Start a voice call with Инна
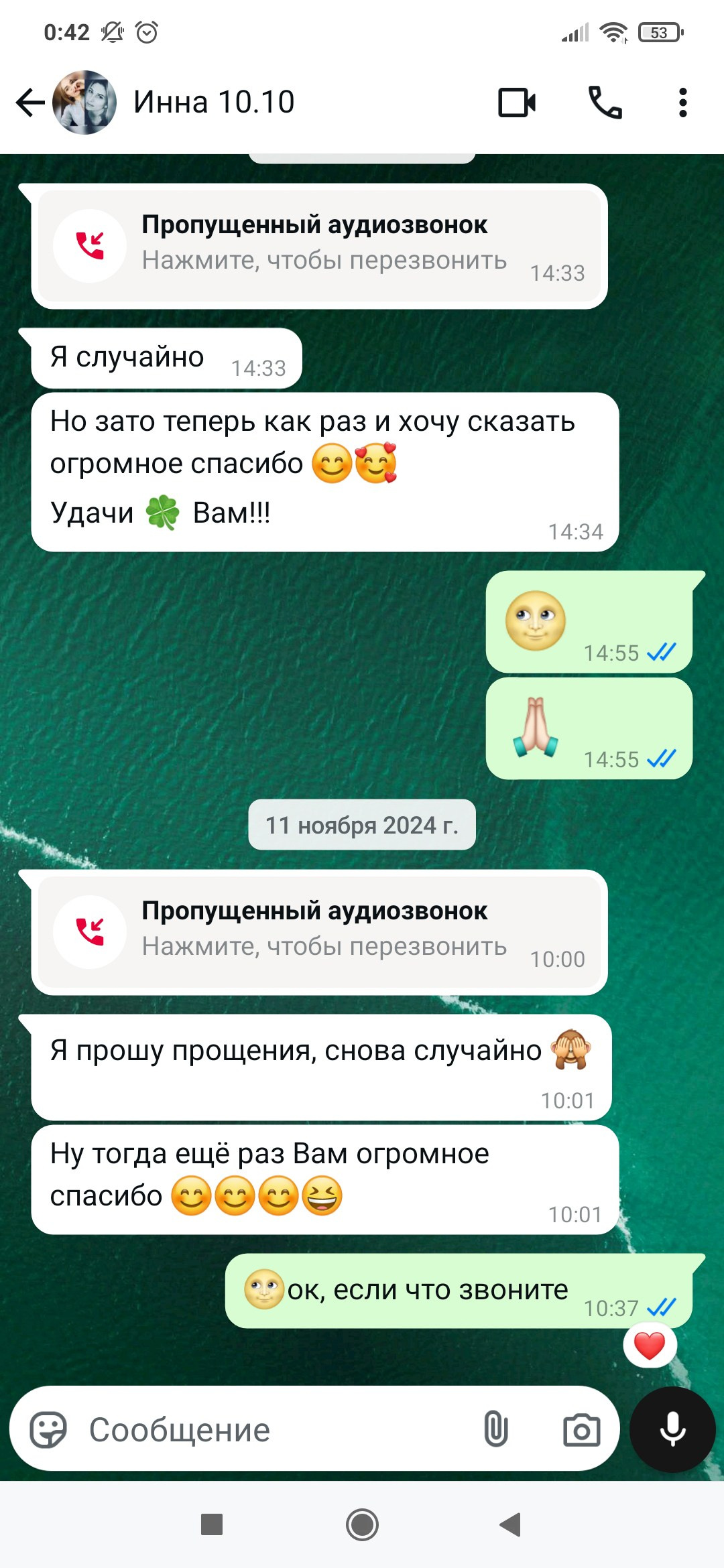 point(605,103)
